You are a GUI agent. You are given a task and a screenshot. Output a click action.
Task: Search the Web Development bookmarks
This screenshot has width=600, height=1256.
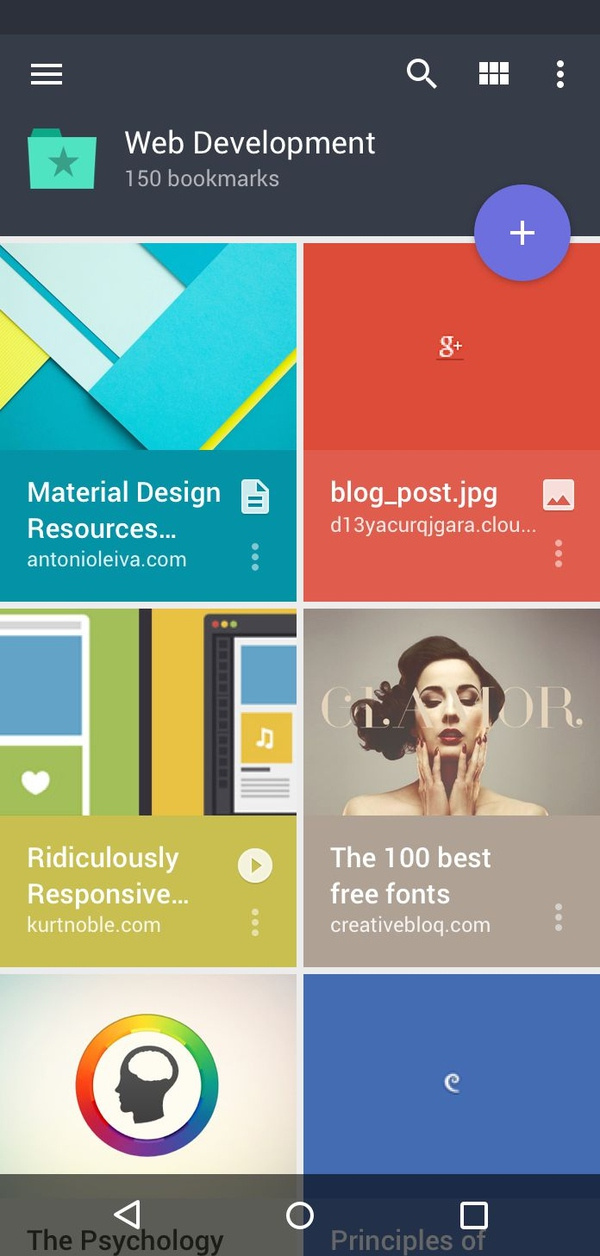(421, 74)
